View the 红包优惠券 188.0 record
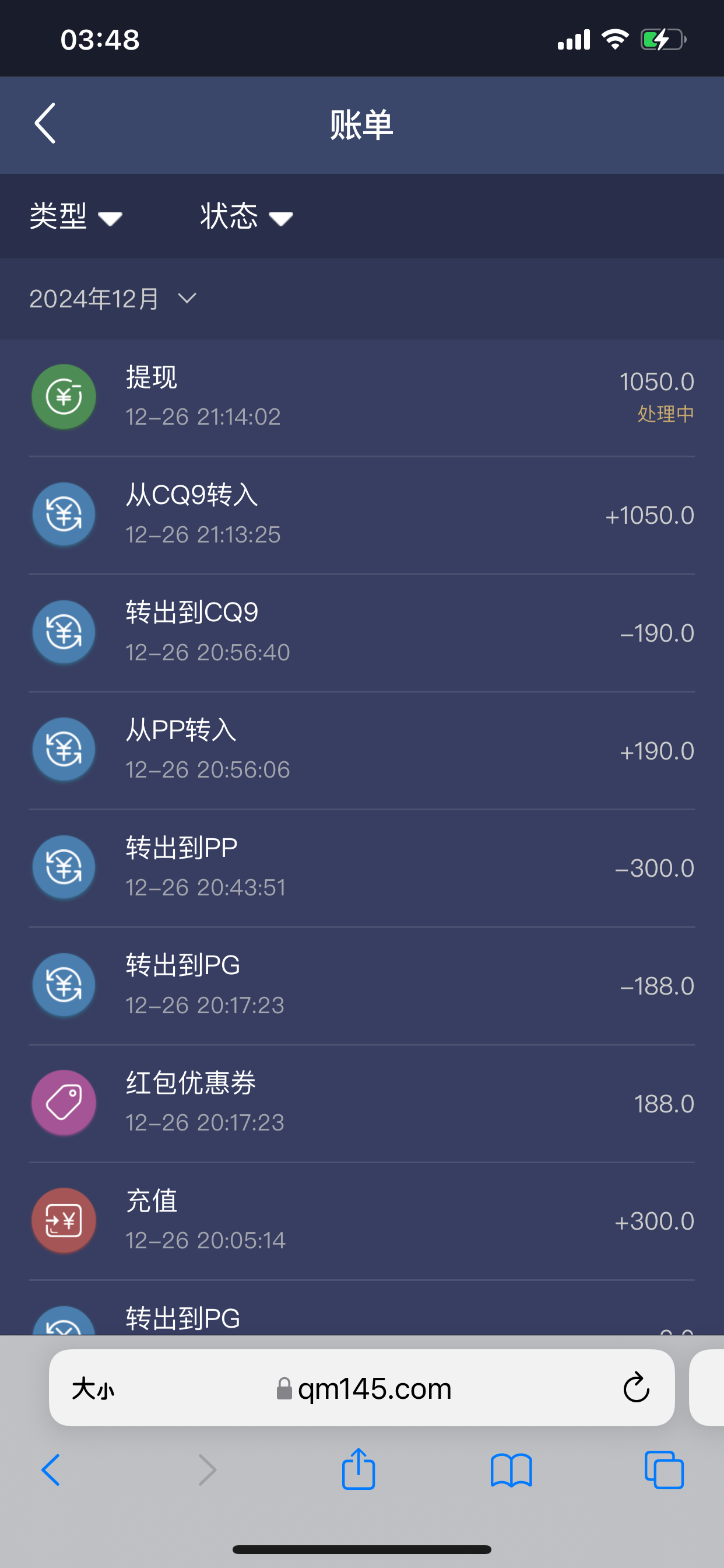The height and width of the screenshot is (1568, 724). pos(361,1103)
